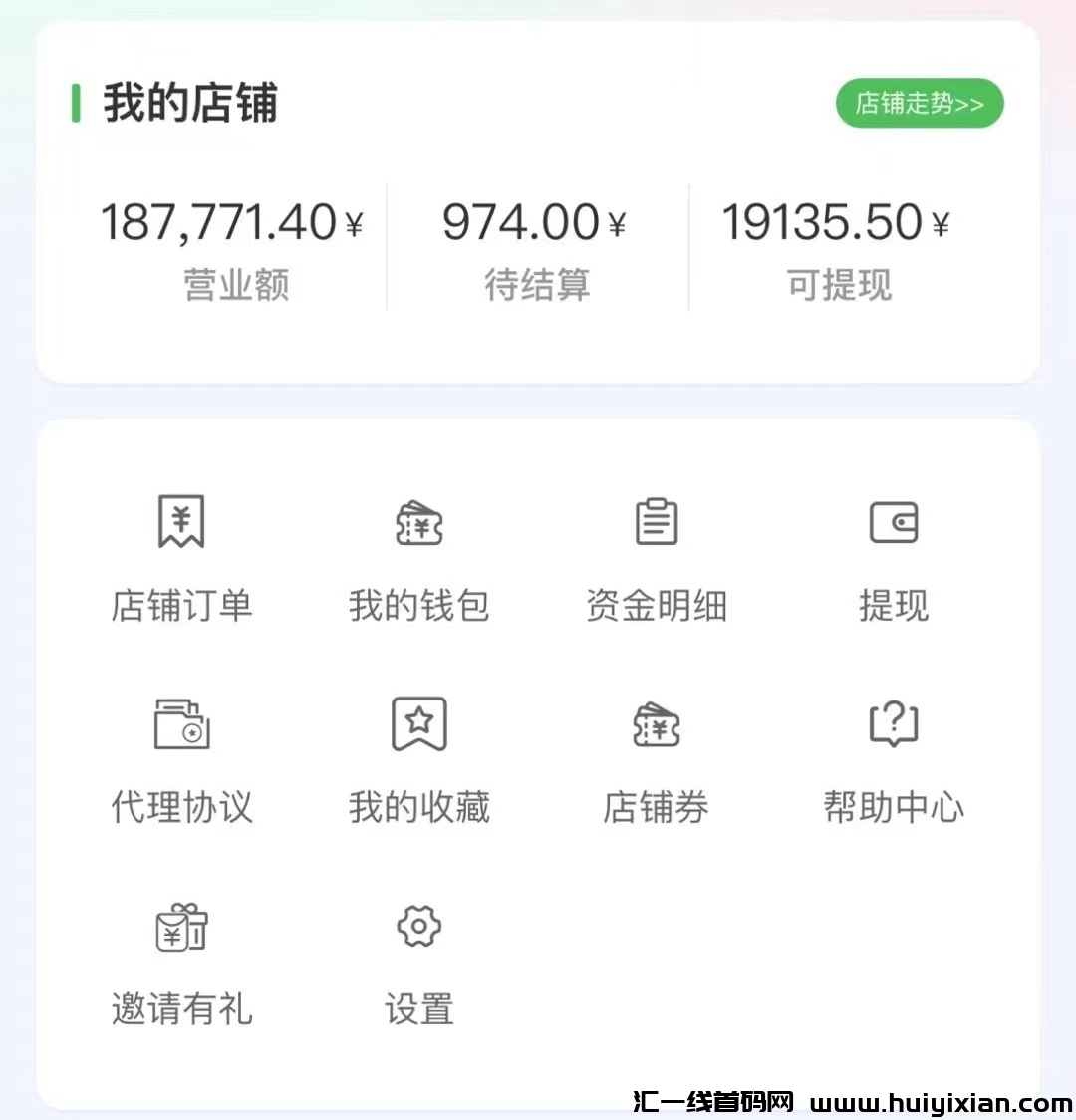Open the 店铺走势 store trend button

click(x=919, y=103)
